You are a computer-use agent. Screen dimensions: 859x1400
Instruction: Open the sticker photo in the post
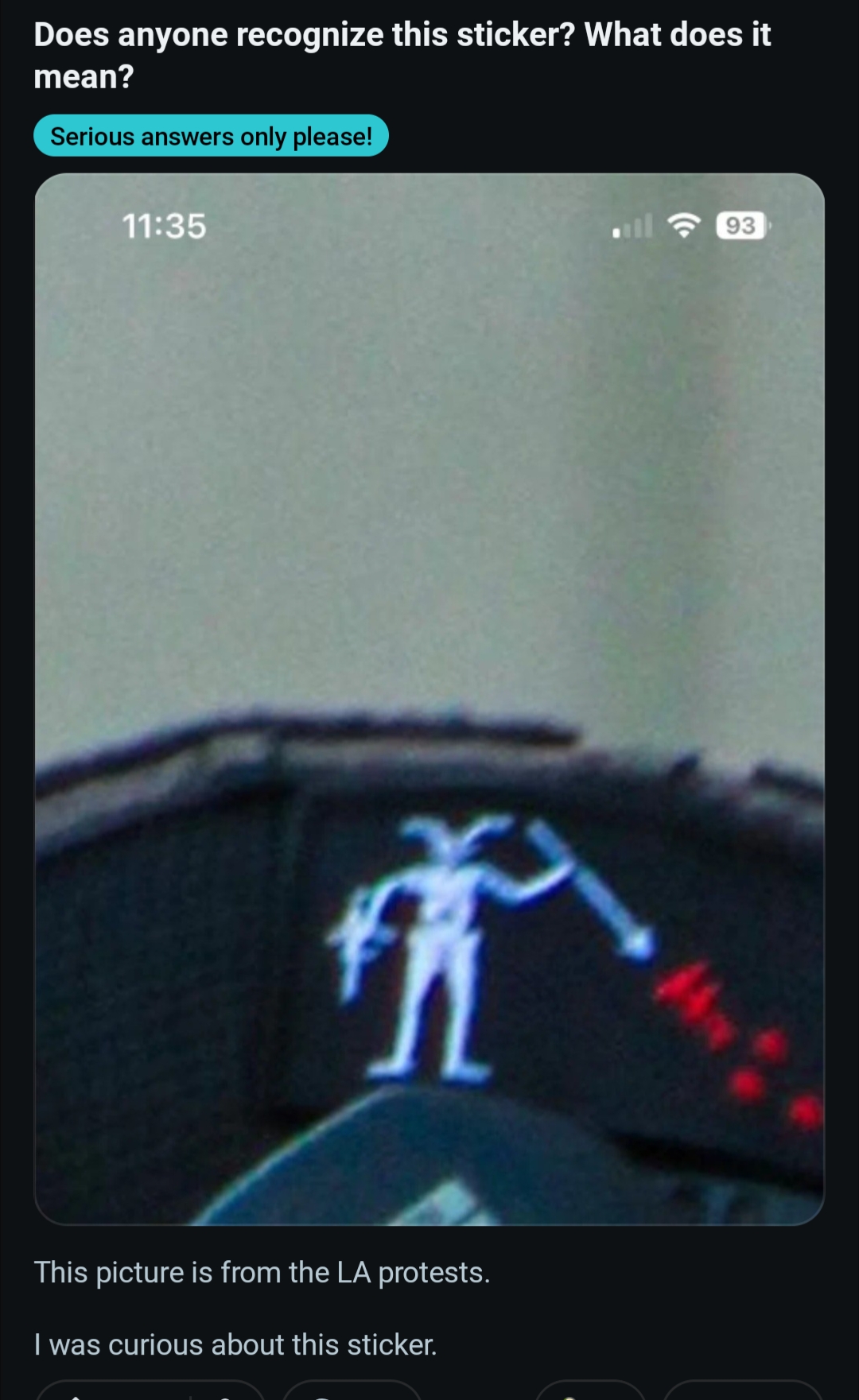coord(429,700)
